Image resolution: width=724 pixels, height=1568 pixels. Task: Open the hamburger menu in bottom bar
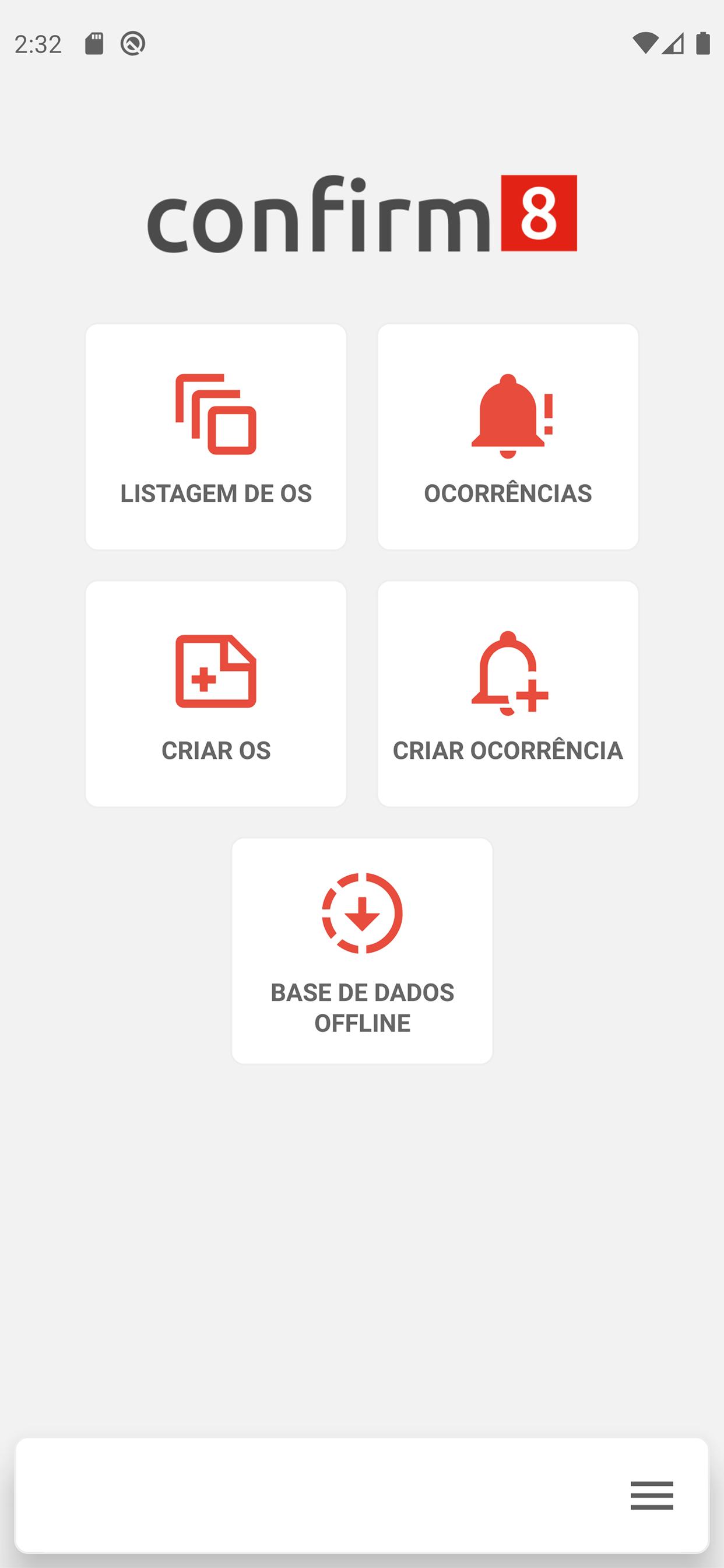click(x=652, y=1495)
